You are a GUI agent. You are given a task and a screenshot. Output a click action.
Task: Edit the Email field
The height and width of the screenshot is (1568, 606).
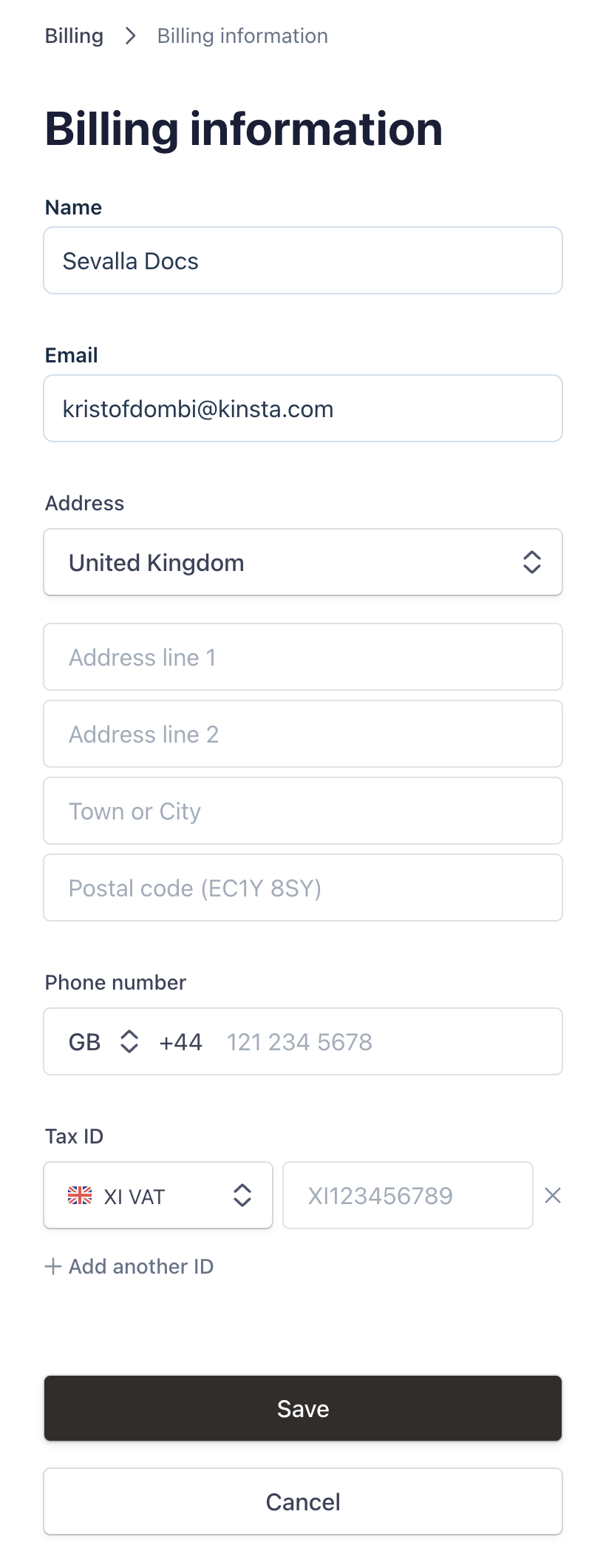pyautogui.click(x=303, y=408)
